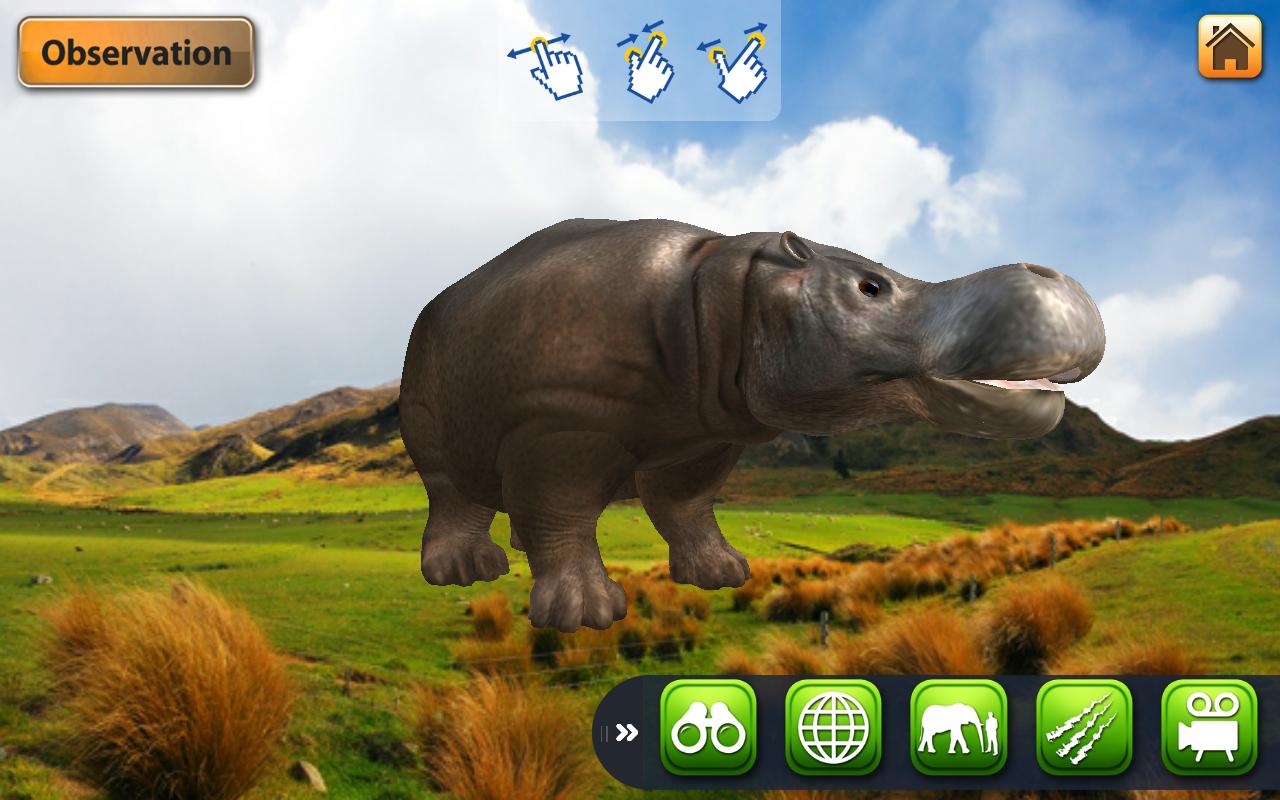Open the globe habitat map
1280x800 pixels.
coord(833,727)
